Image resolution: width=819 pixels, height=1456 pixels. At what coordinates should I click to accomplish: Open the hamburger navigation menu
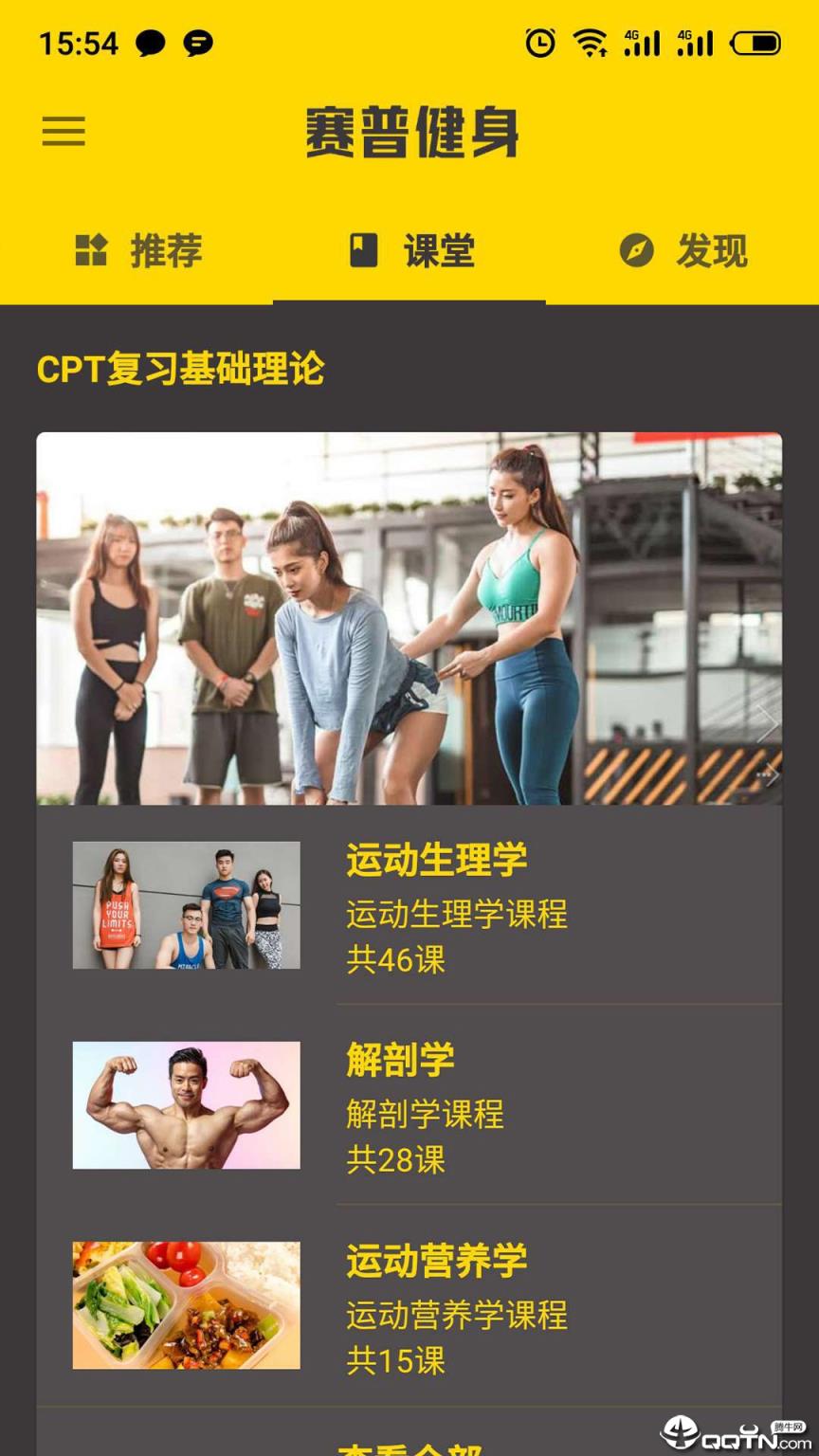63,133
